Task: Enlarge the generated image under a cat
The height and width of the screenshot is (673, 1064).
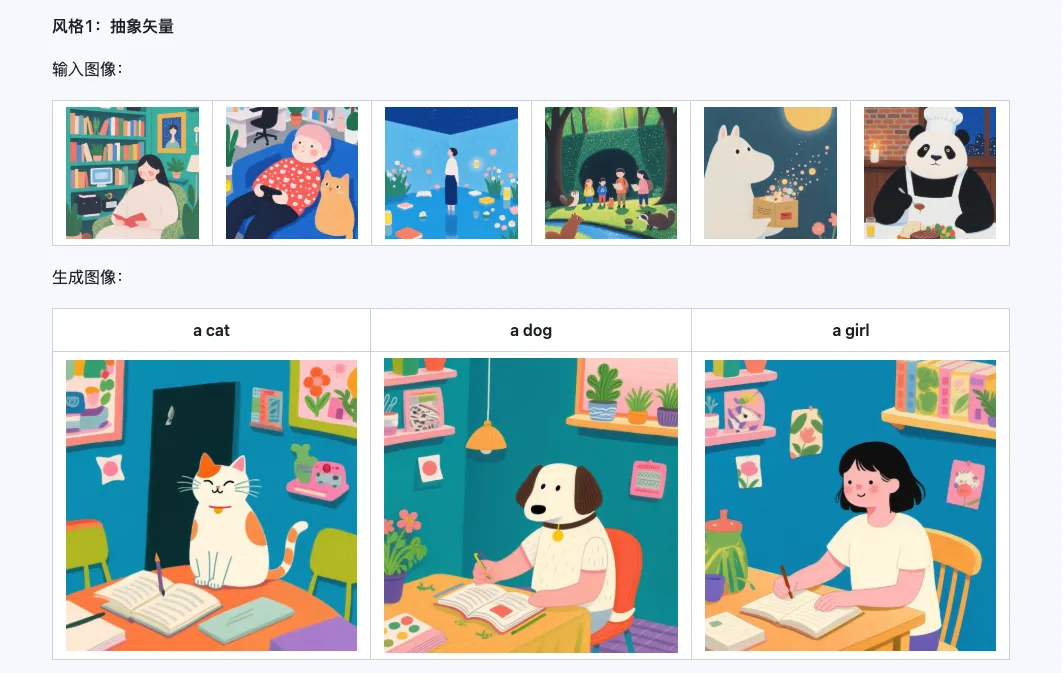Action: tap(211, 505)
